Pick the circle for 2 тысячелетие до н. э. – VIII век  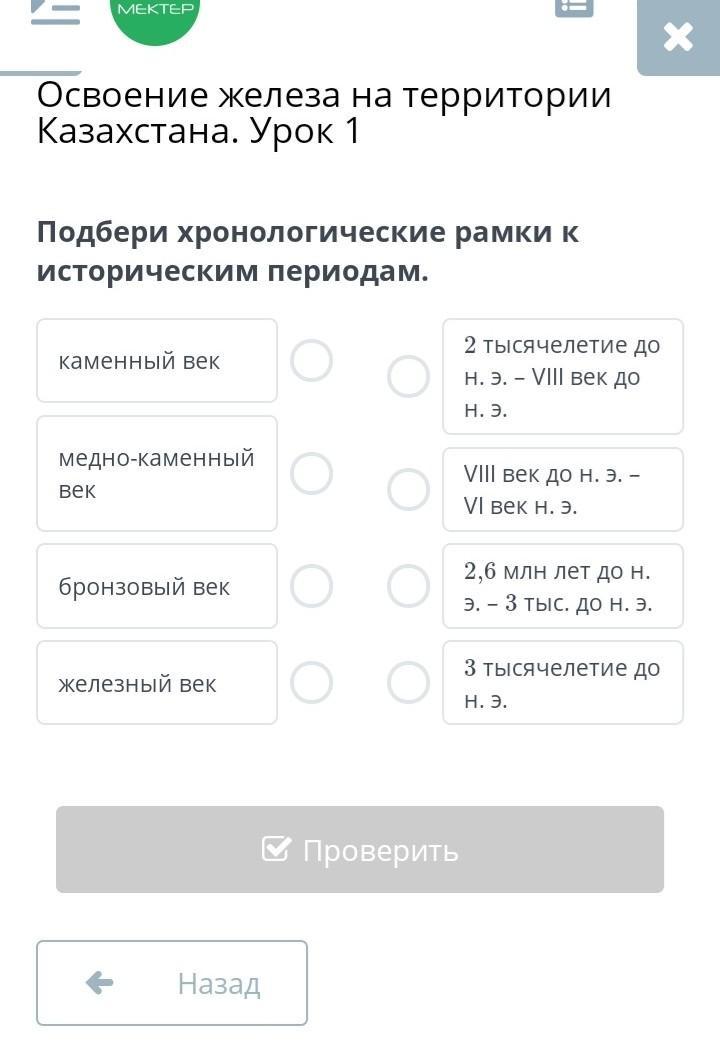(x=408, y=376)
